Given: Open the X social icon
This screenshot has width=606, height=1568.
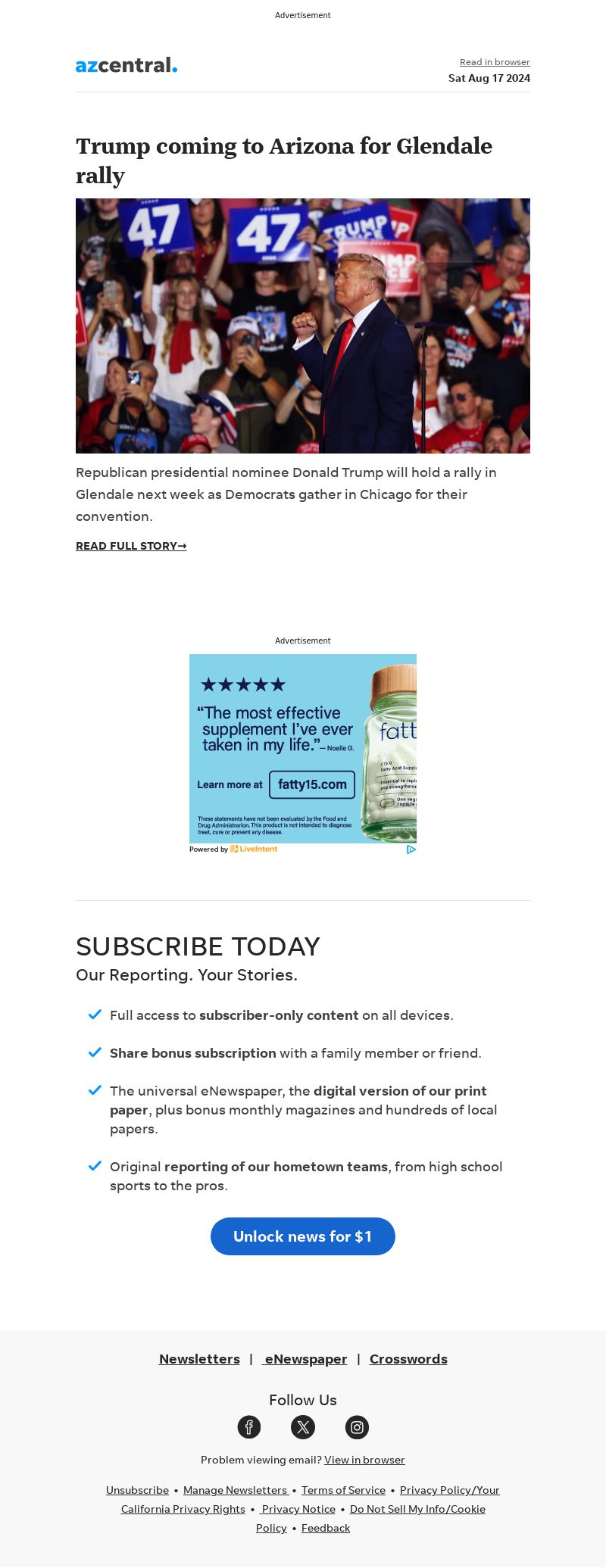Looking at the screenshot, I should click(303, 1427).
